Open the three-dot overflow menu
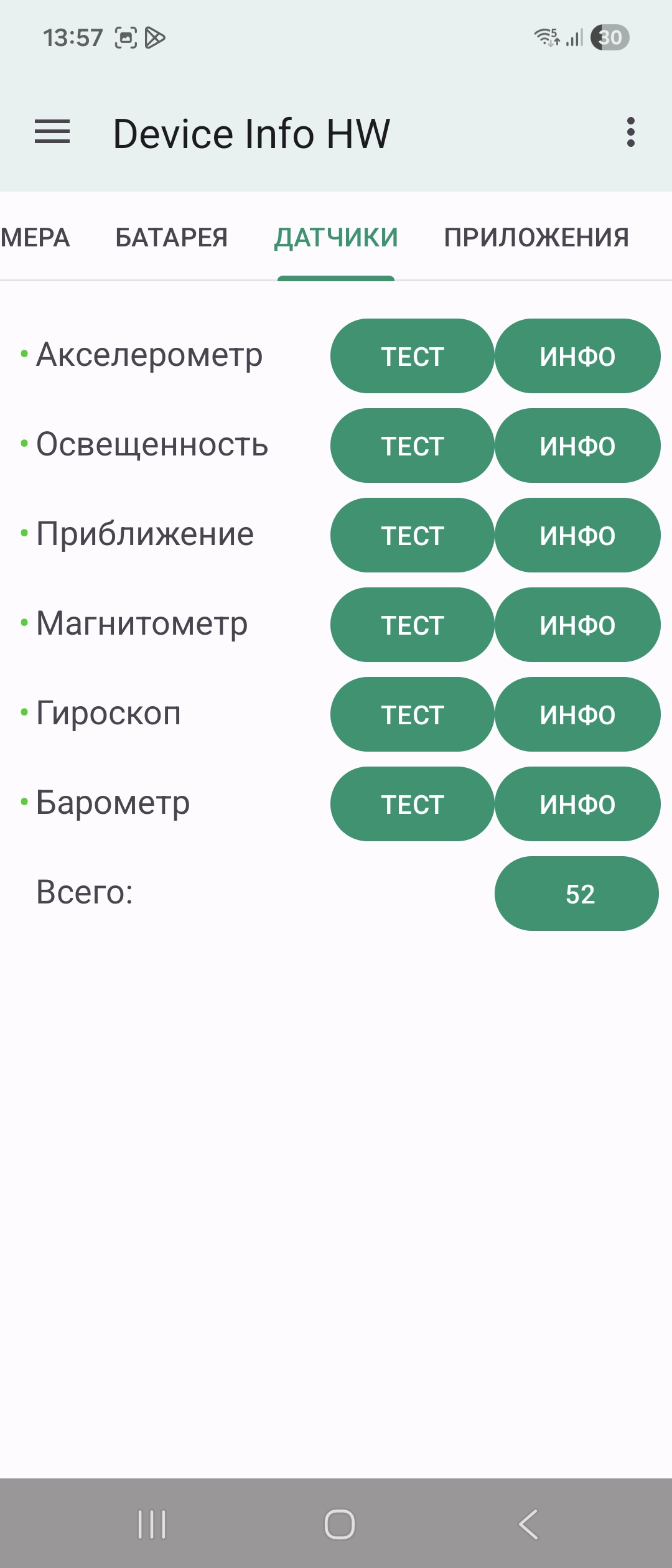672x1568 pixels. (x=630, y=133)
